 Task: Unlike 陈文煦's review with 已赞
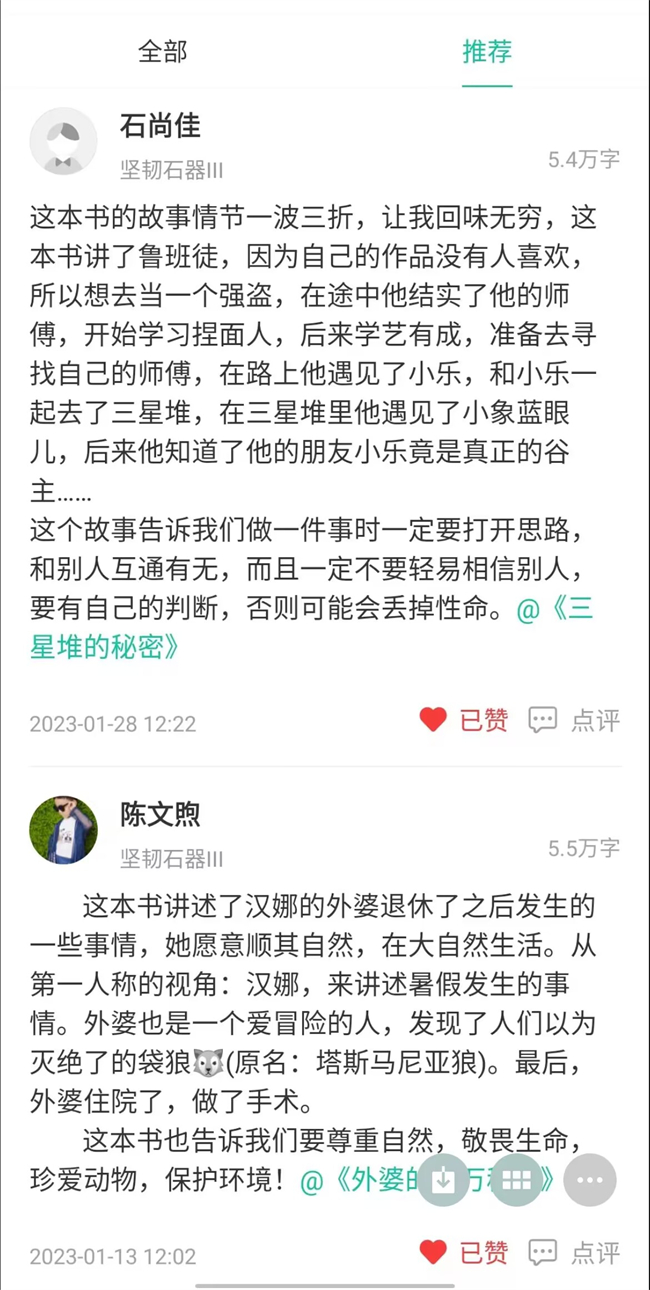(x=464, y=1252)
